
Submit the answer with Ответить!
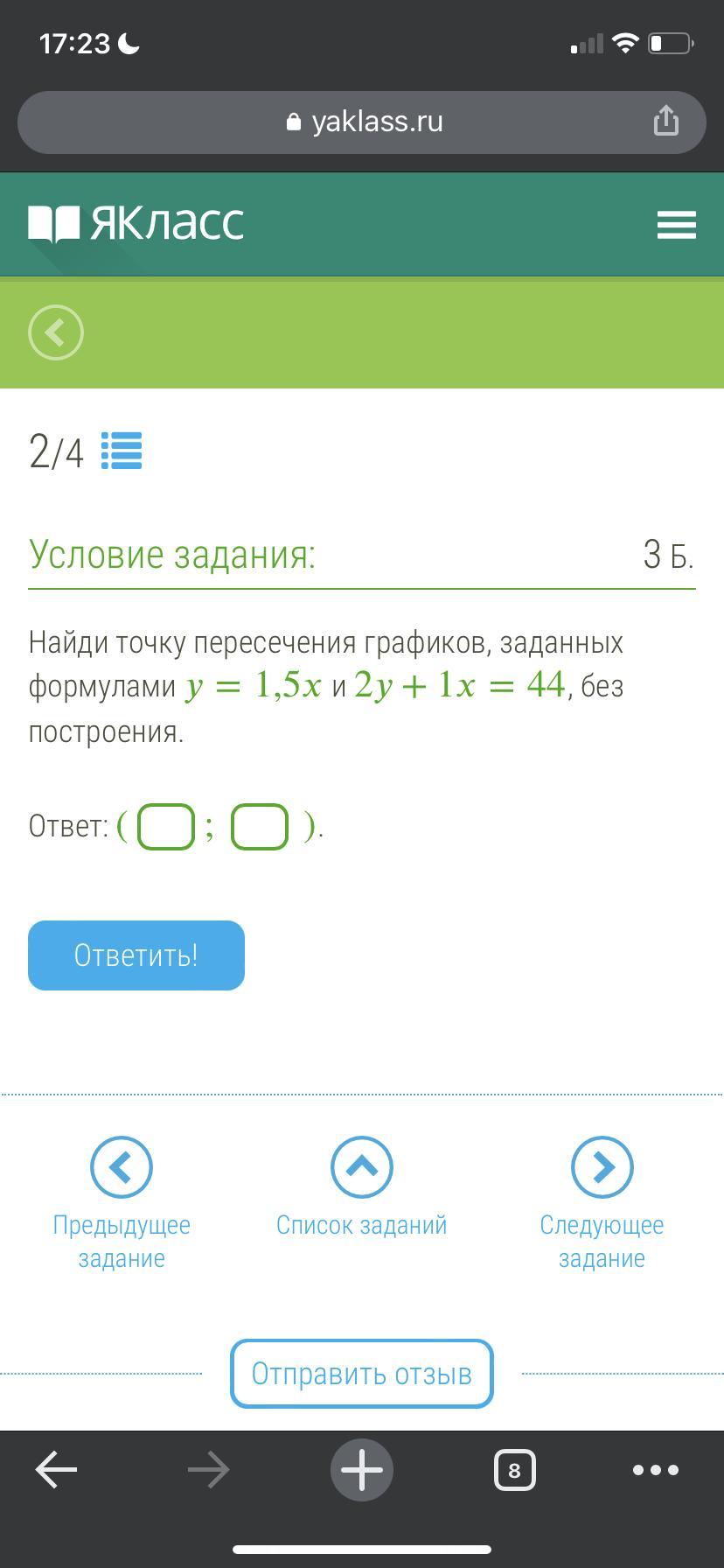[x=136, y=955]
